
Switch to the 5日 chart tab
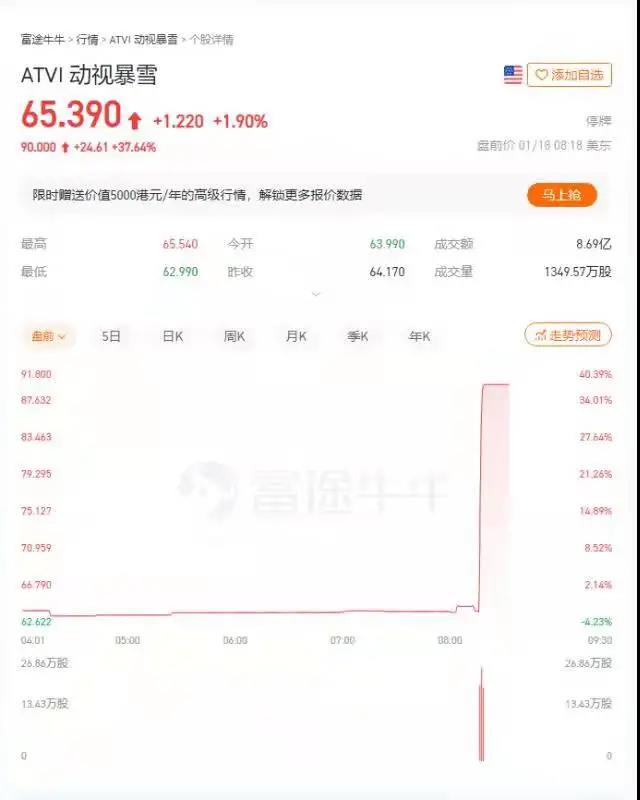tap(111, 337)
